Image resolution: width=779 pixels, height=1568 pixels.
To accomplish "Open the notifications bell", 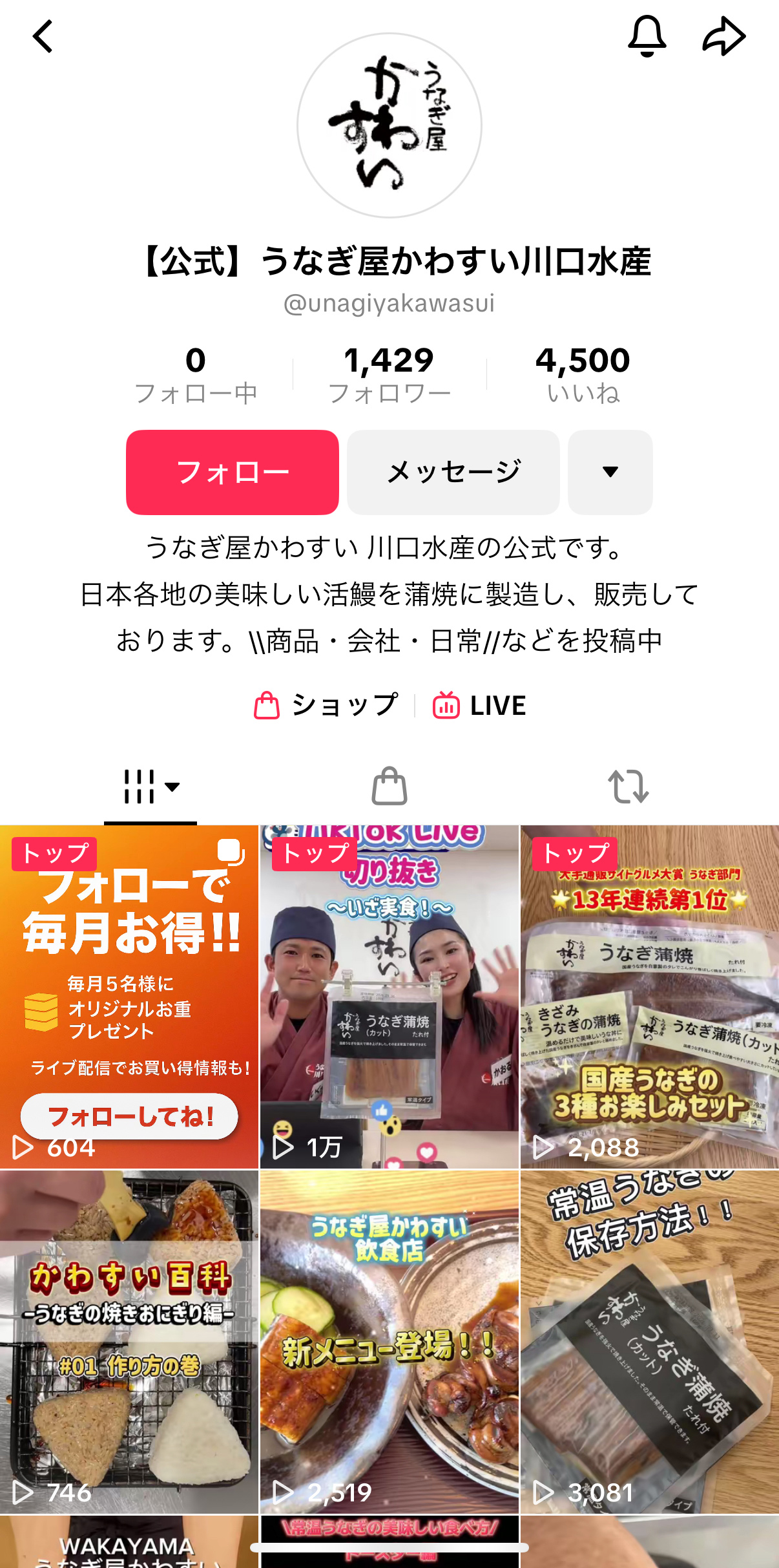I will [x=647, y=36].
